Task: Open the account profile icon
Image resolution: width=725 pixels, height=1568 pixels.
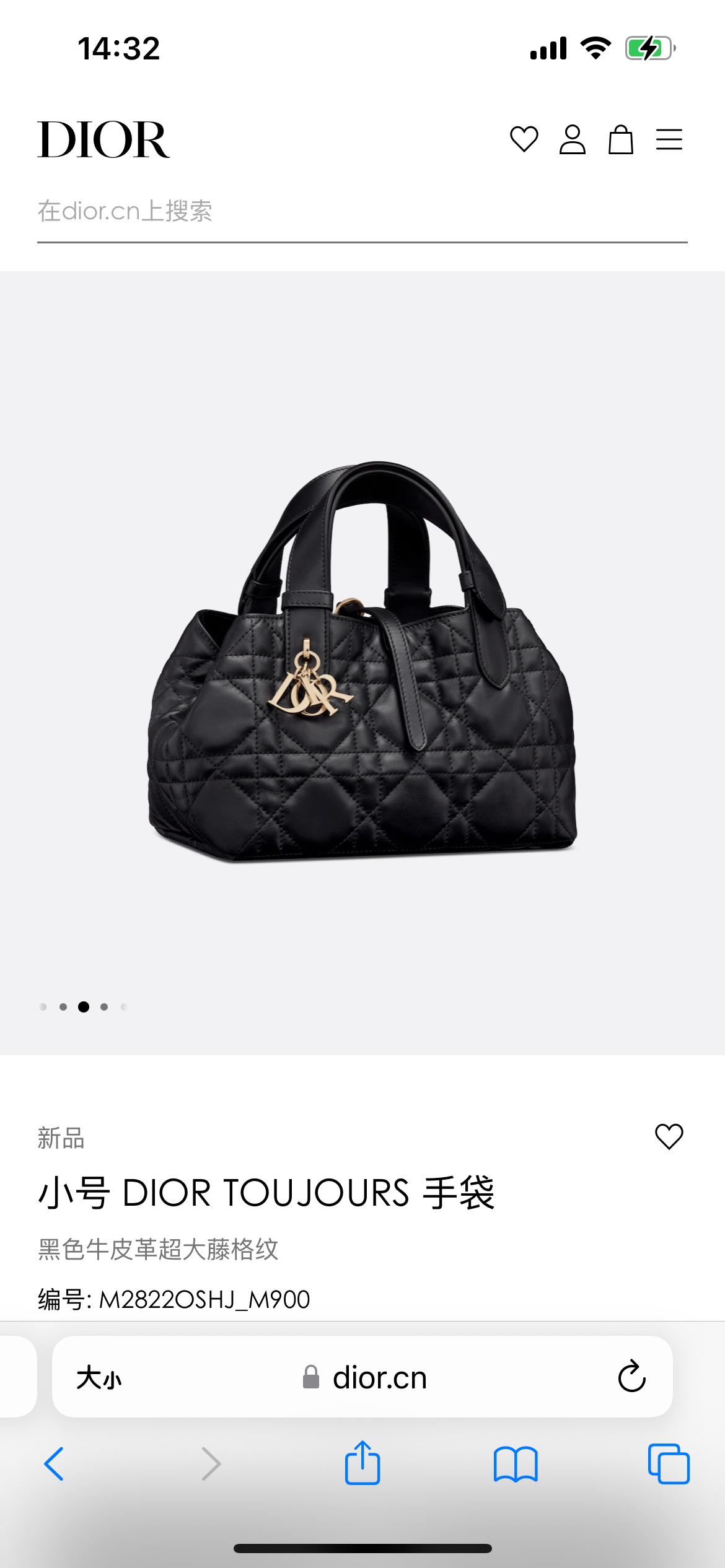Action: point(572,139)
